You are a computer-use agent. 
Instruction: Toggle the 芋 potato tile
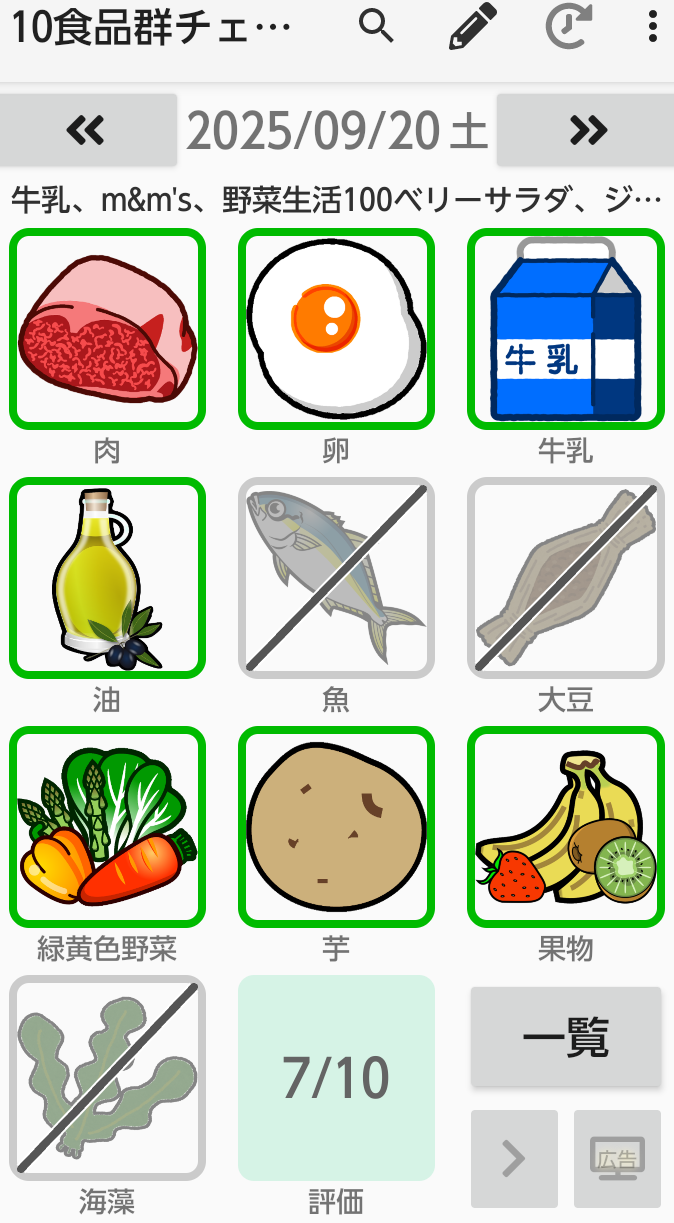point(336,826)
